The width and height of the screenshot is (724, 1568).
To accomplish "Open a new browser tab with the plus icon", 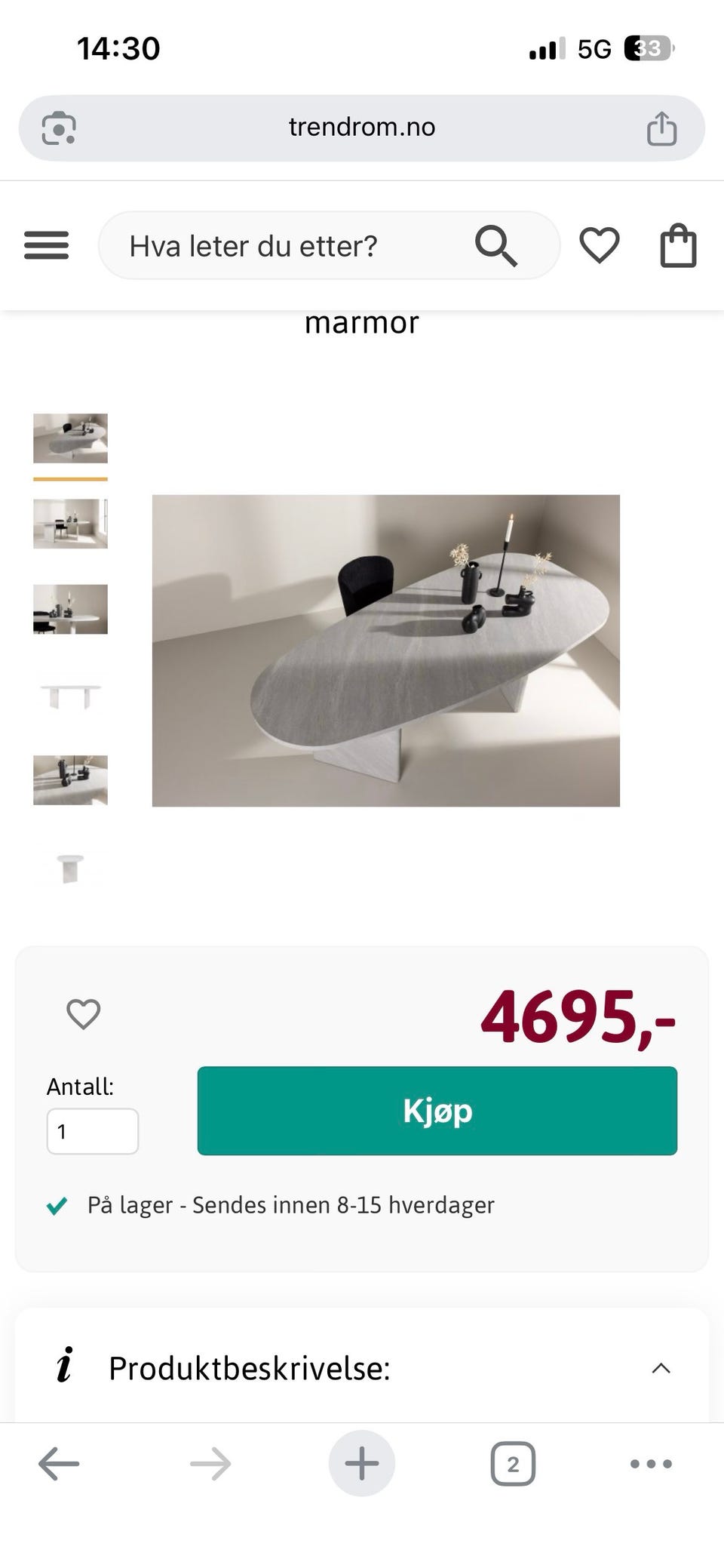I will 361,1462.
